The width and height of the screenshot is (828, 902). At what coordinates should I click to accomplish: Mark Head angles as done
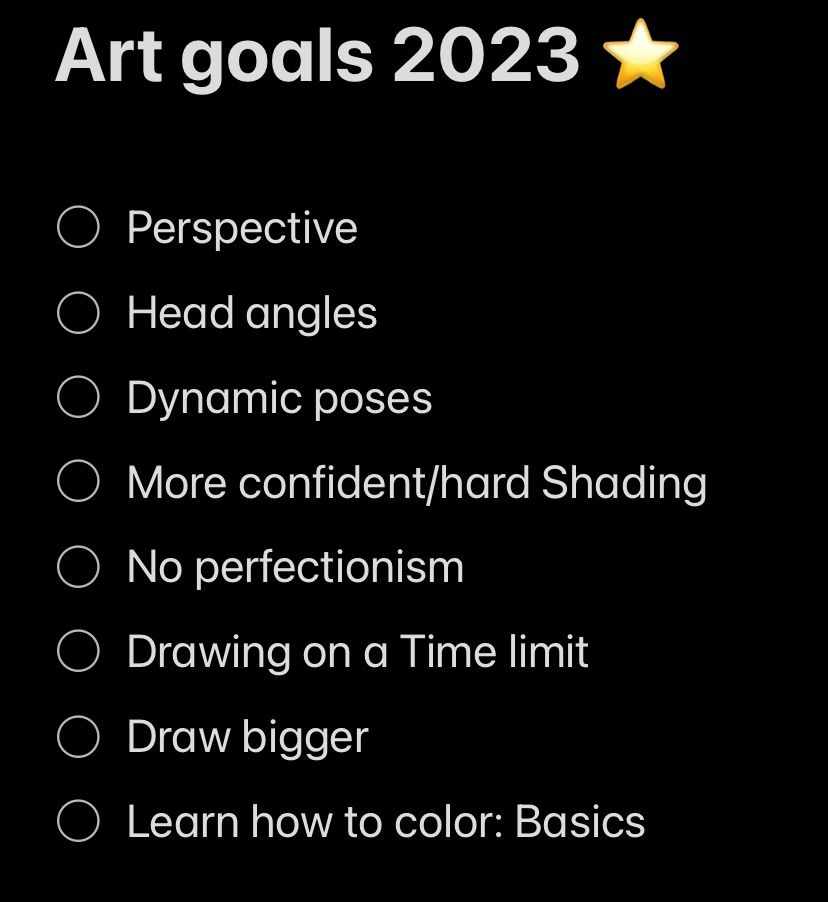click(78, 312)
